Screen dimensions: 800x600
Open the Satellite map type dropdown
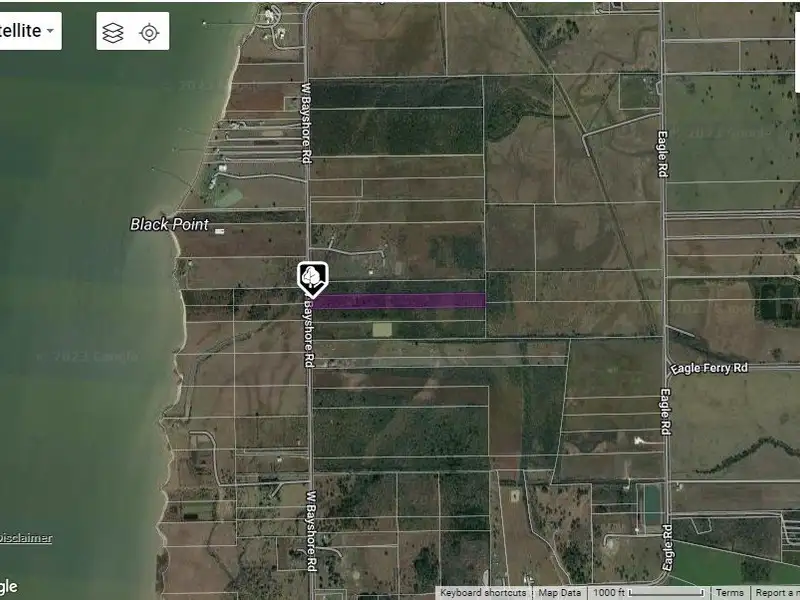coord(28,31)
